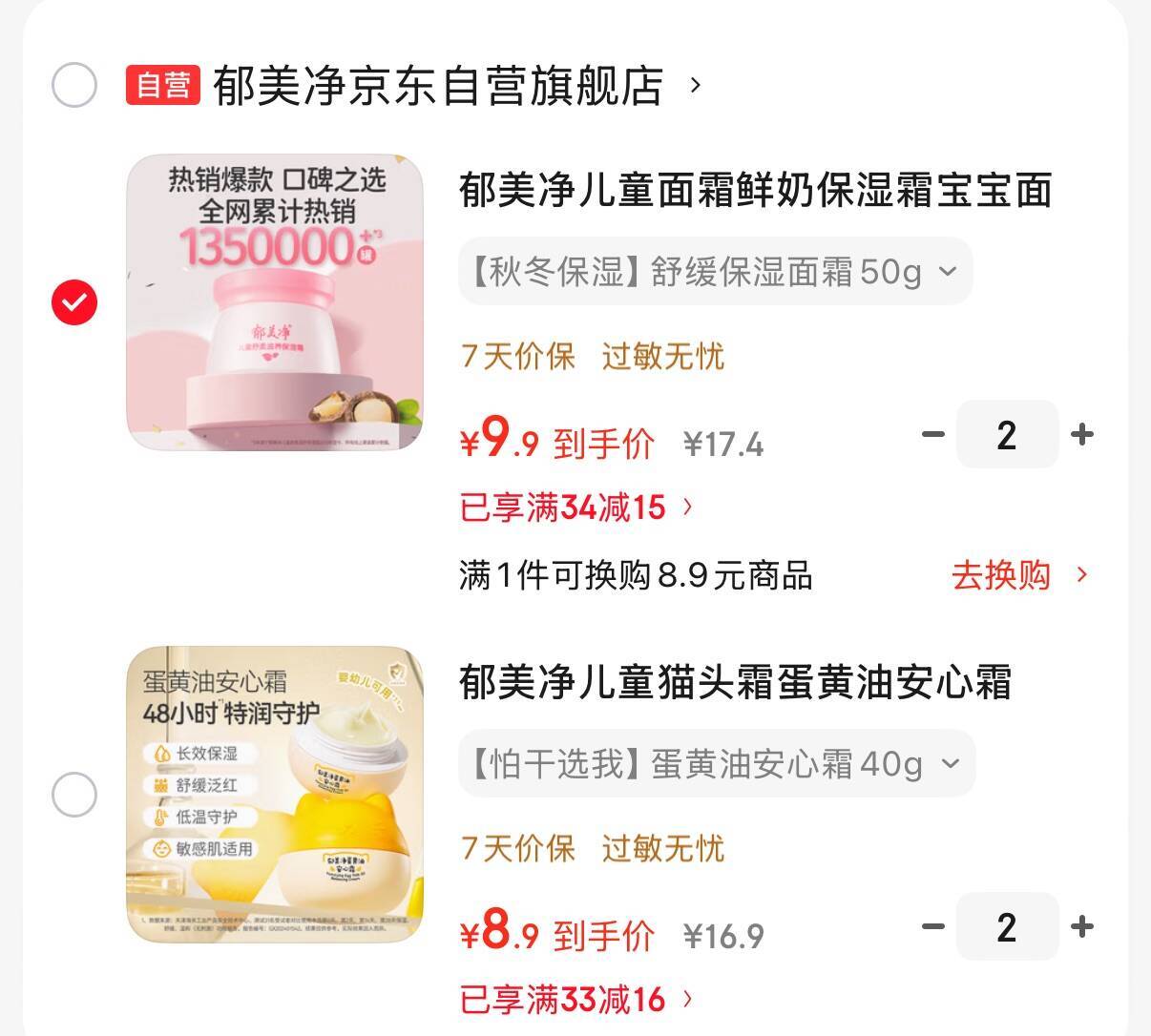Open 郁美净儿童面霜鲜奶保湿霜宝宝面 product title
Screen dimensions: 1151x1036
[x=755, y=190]
